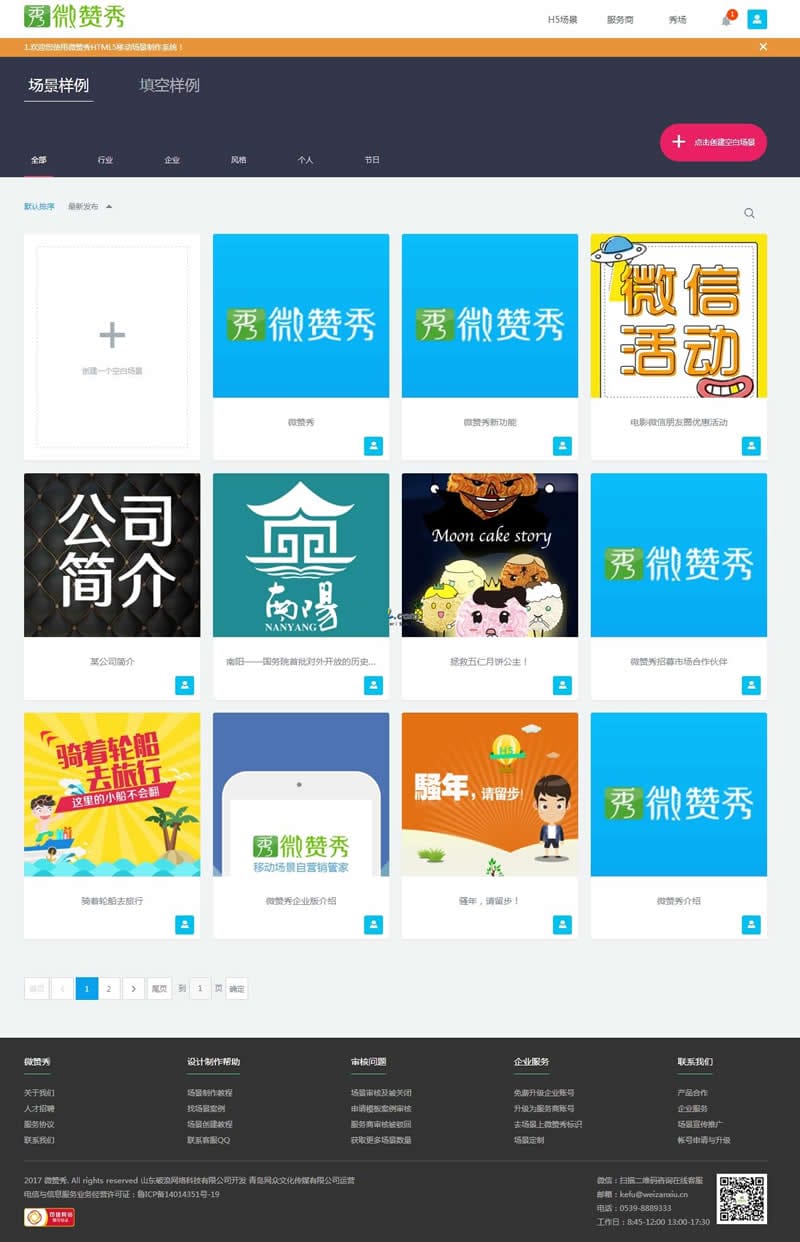Viewport: 800px width, 1242px height.
Task: Click the author avatar icon on 微赞秀 card
Action: click(x=374, y=448)
